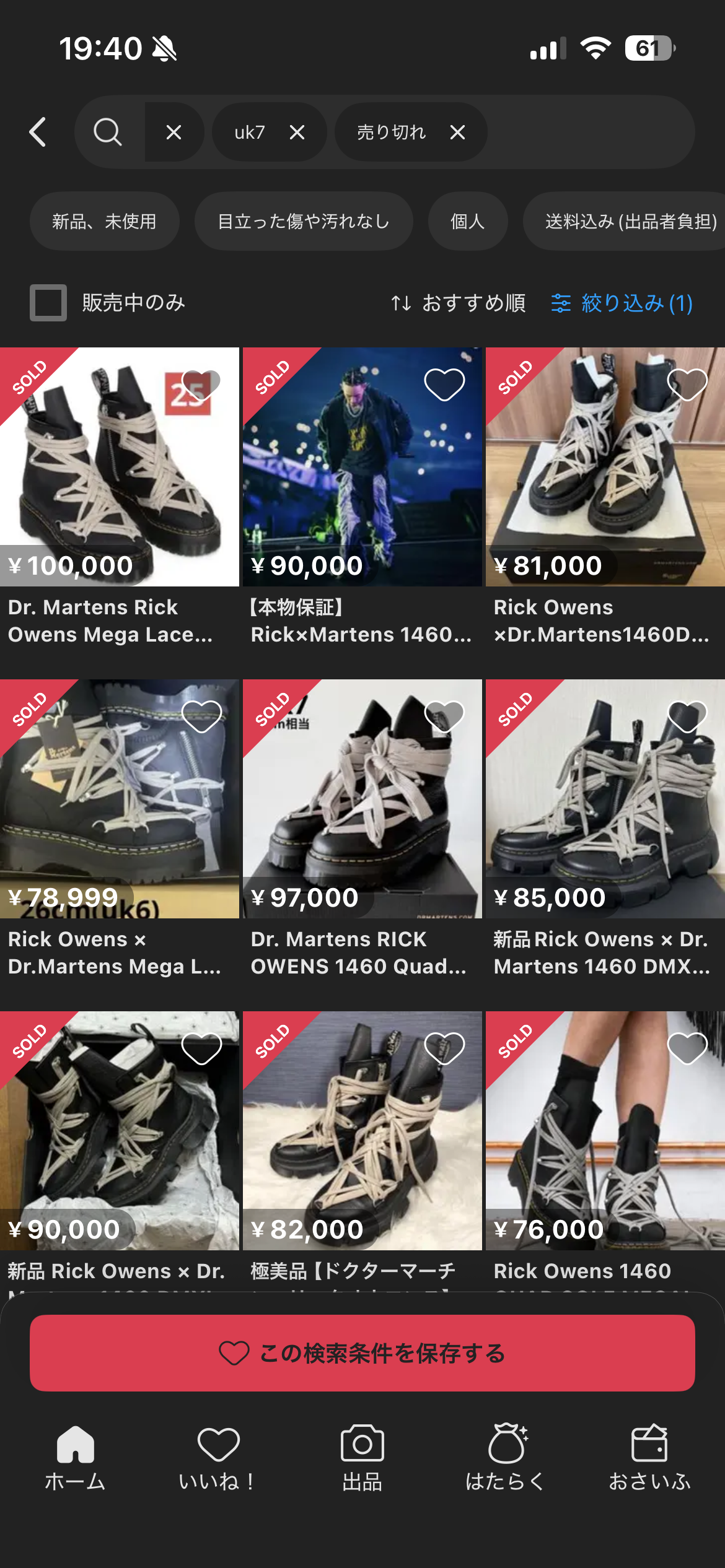The width and height of the screenshot is (725, 1568).
Task: Switch to the いいね！ tab
Action: coord(218,1458)
